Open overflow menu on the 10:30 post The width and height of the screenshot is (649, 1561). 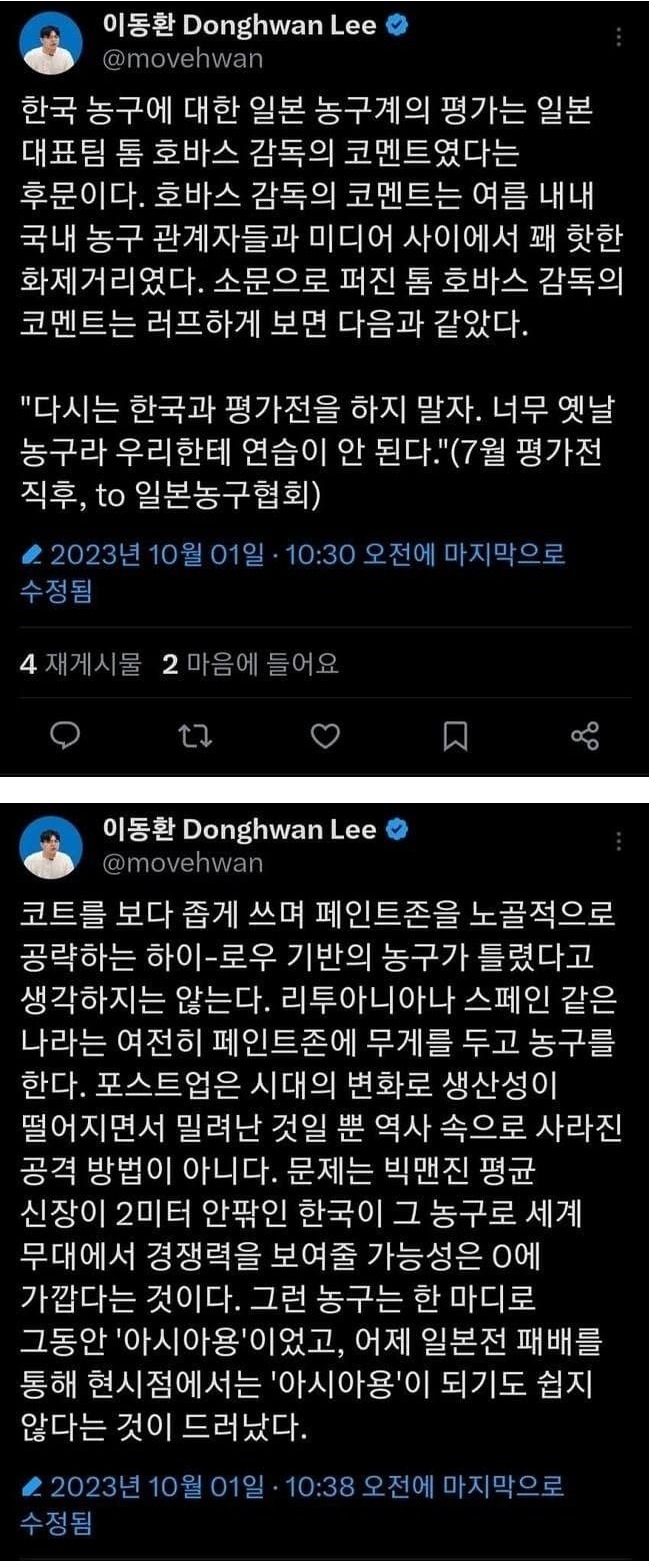click(x=620, y=40)
